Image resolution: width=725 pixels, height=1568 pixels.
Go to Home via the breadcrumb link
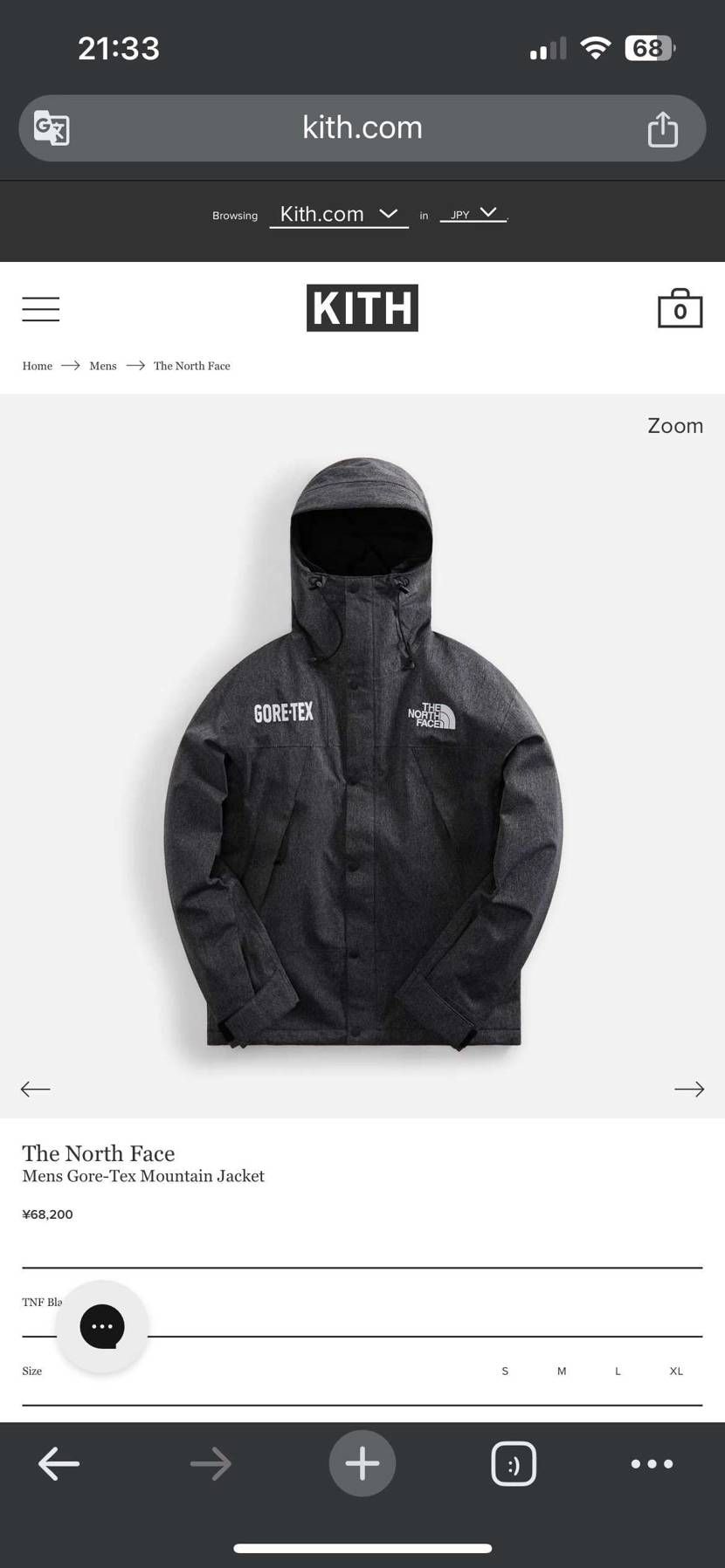coord(37,366)
